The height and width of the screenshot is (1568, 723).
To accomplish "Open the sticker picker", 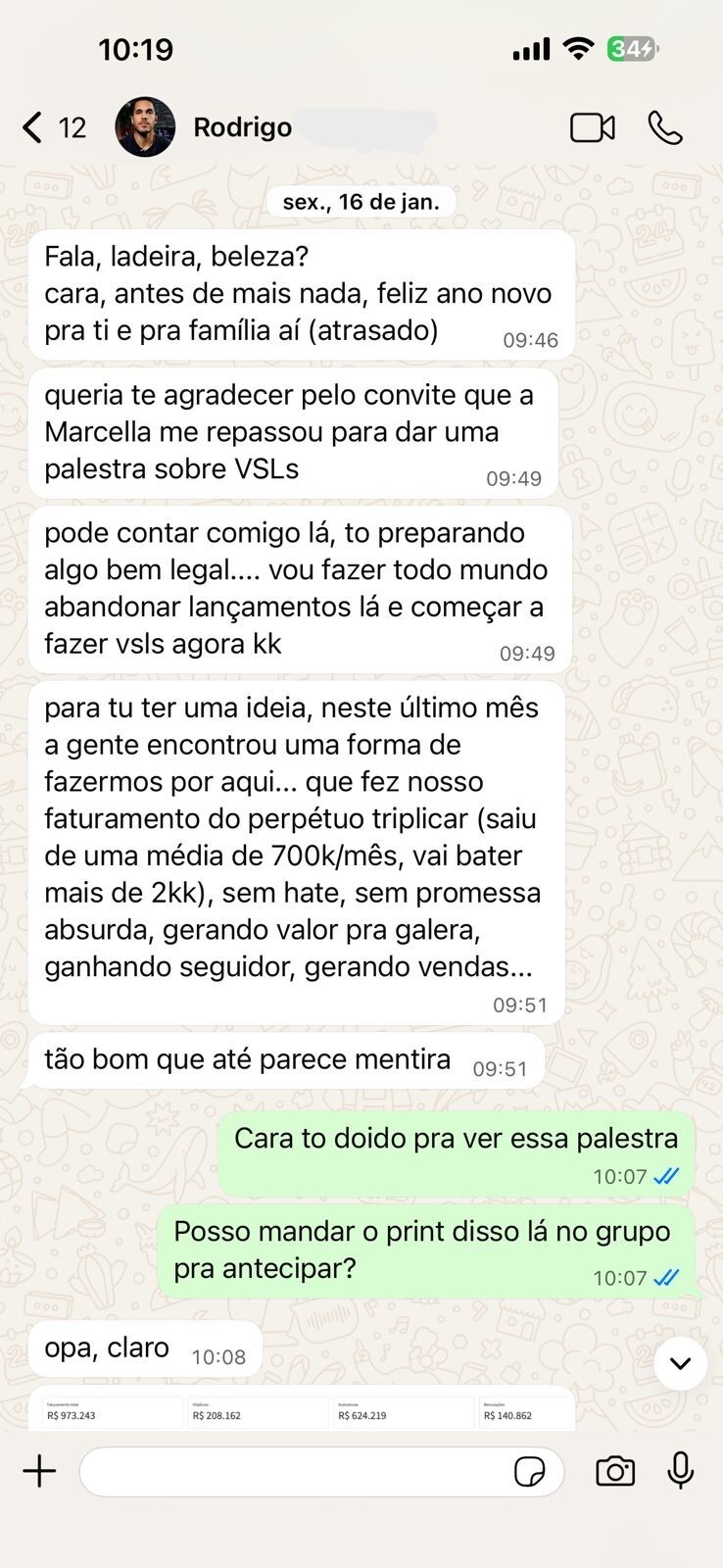I will [x=530, y=1471].
